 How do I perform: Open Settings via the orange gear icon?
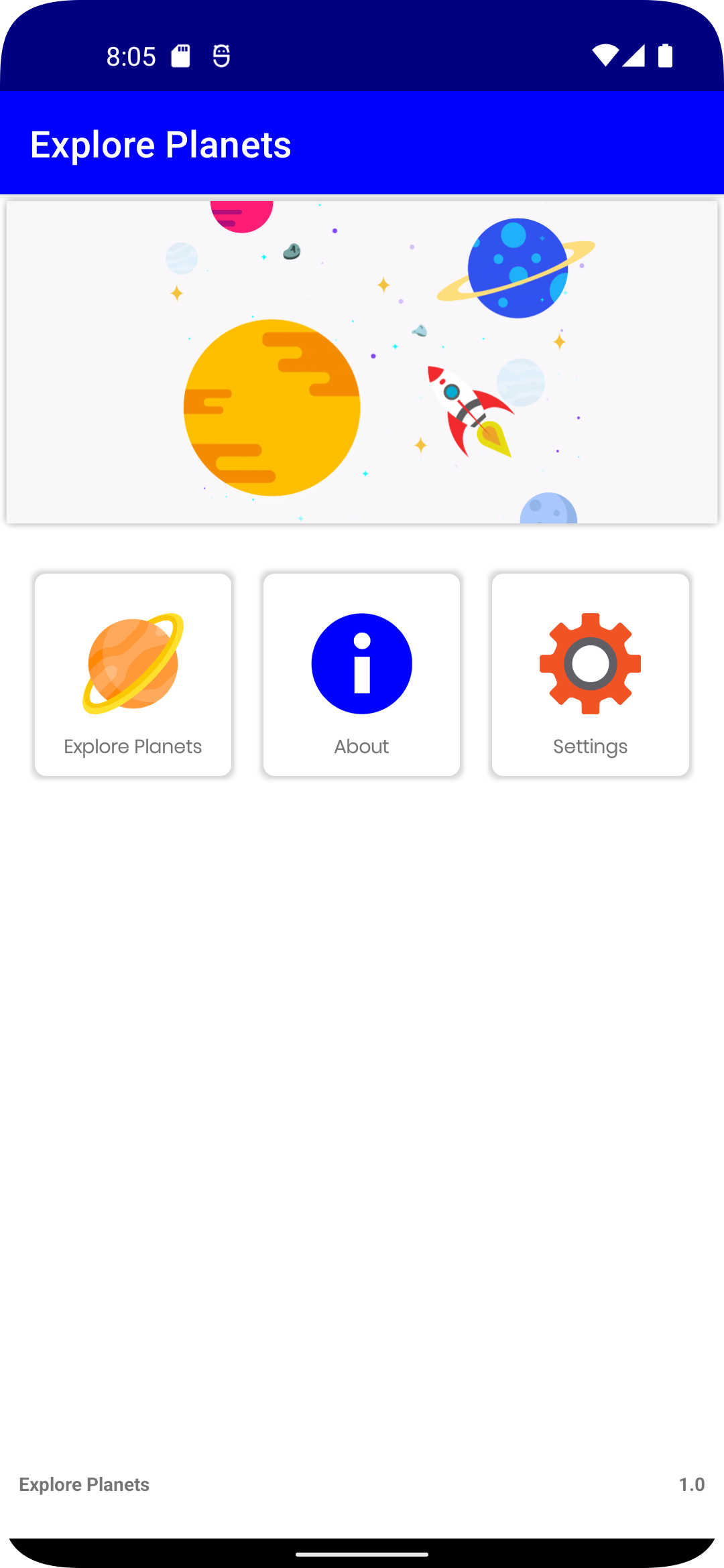(589, 663)
